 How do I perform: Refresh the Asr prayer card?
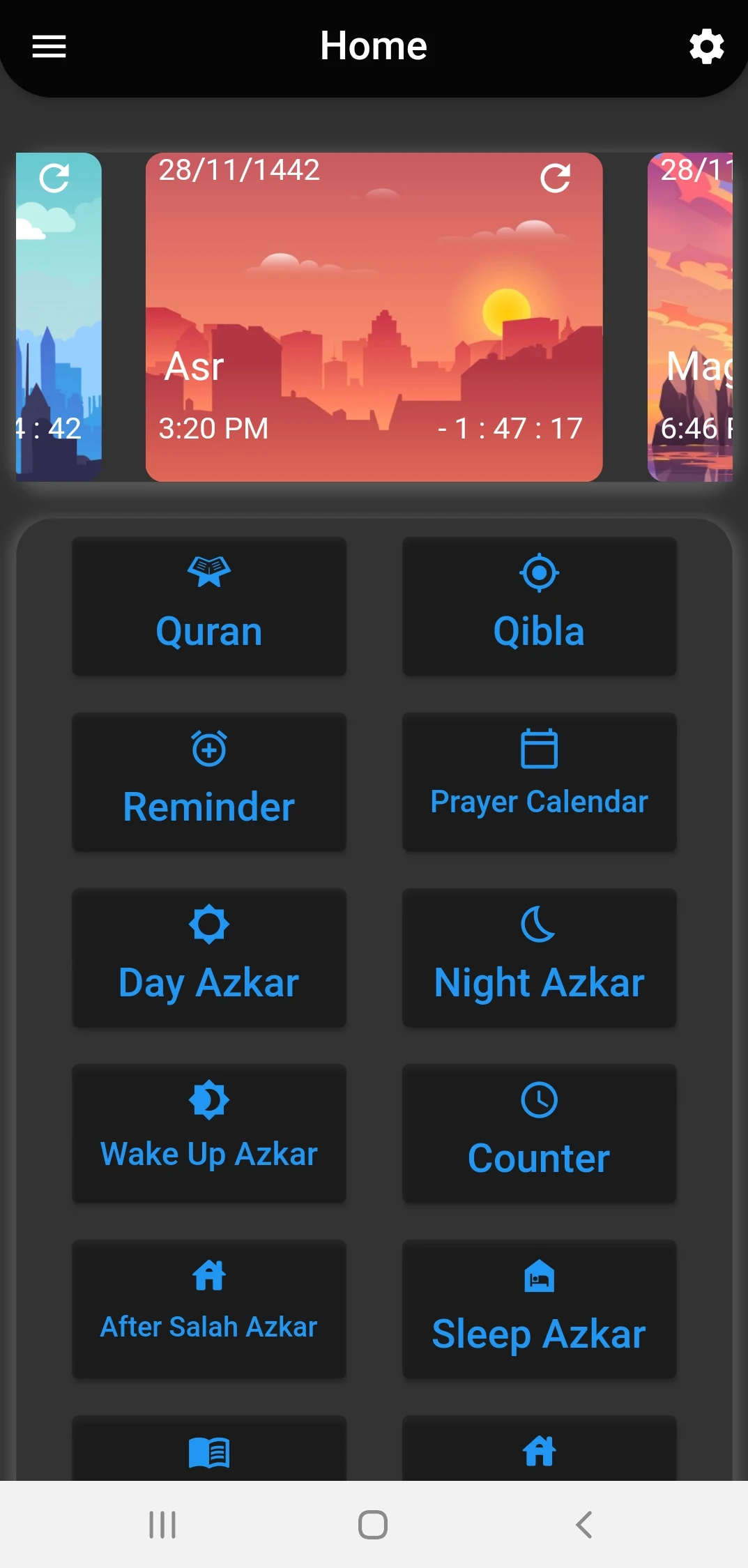coord(555,178)
